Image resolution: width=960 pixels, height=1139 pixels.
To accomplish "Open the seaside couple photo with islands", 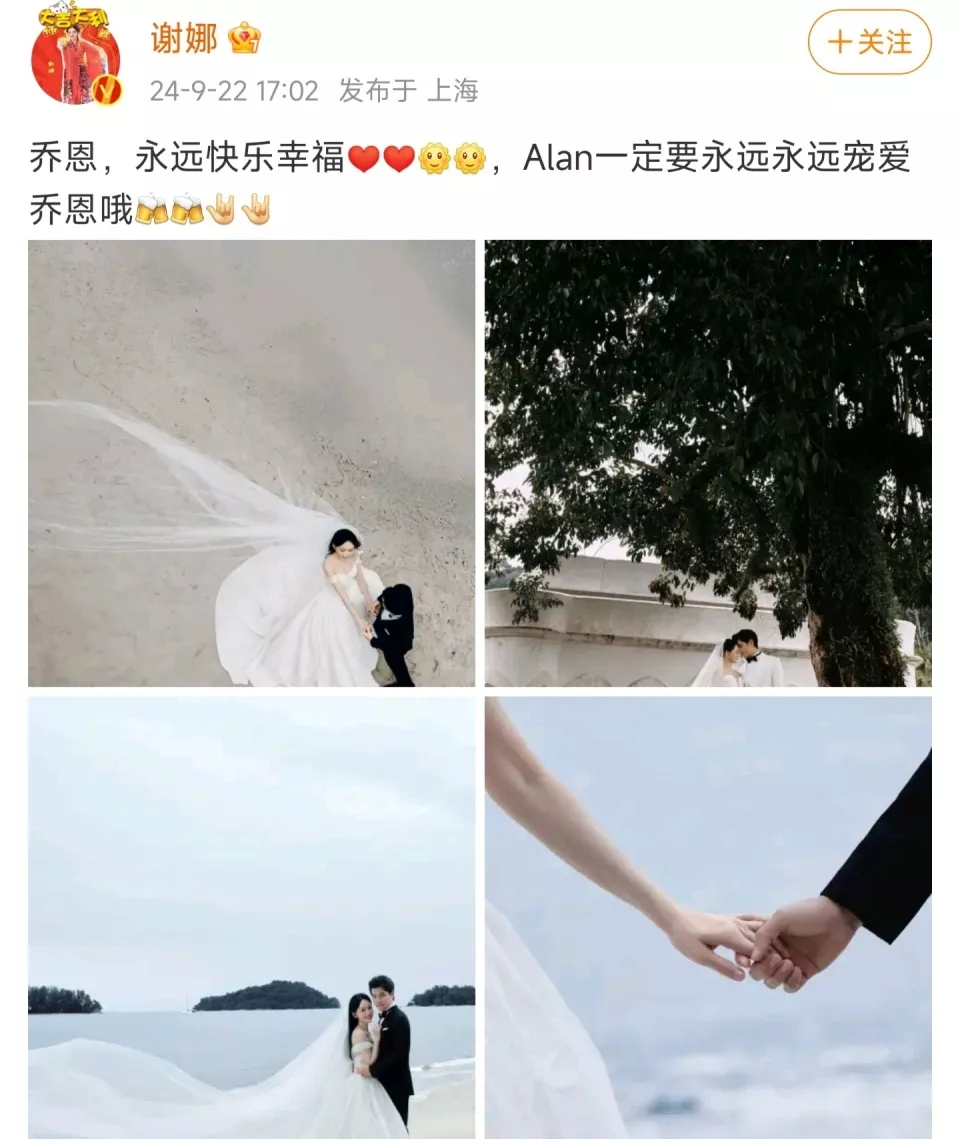I will pyautogui.click(x=251, y=917).
